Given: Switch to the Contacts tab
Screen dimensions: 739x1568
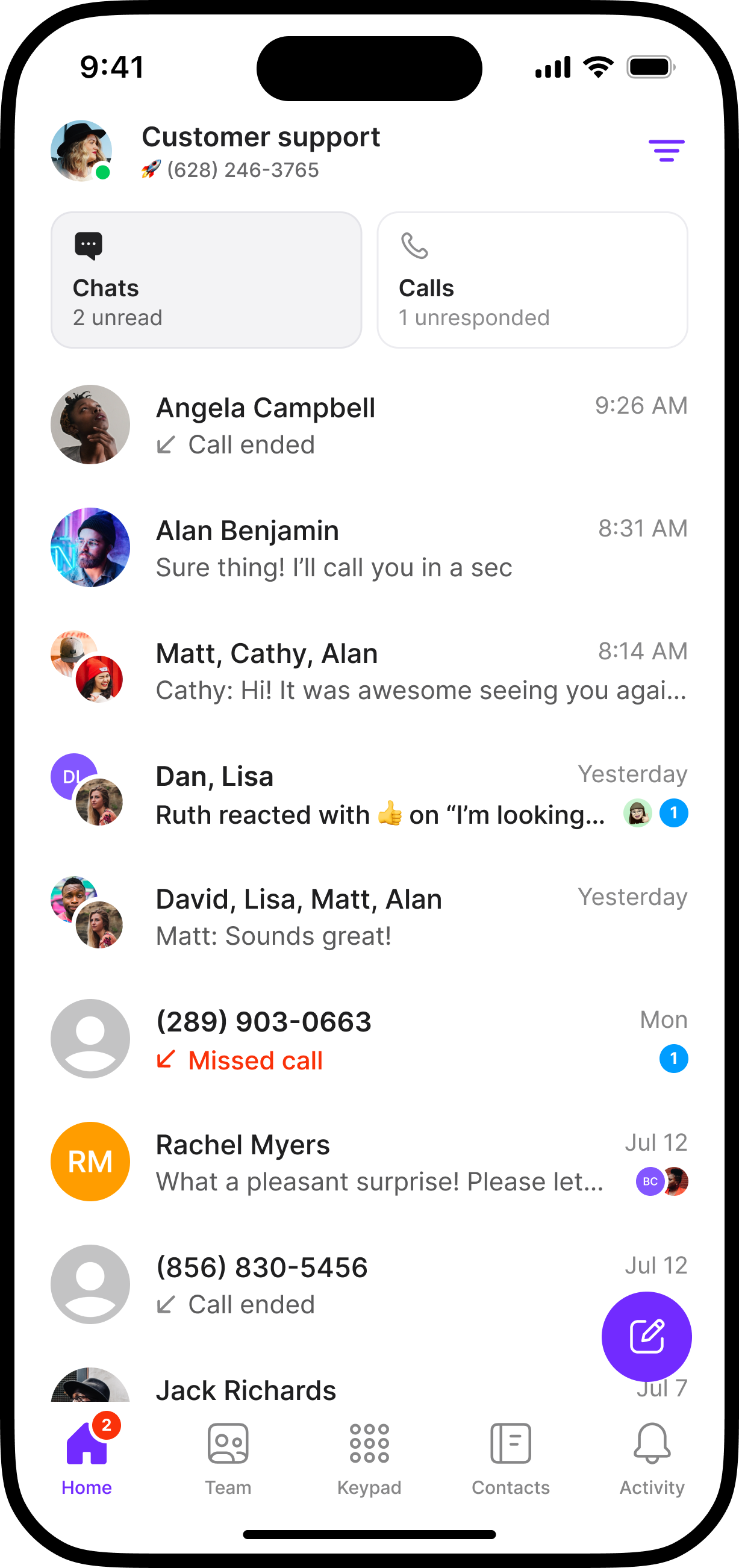Looking at the screenshot, I should [510, 1458].
